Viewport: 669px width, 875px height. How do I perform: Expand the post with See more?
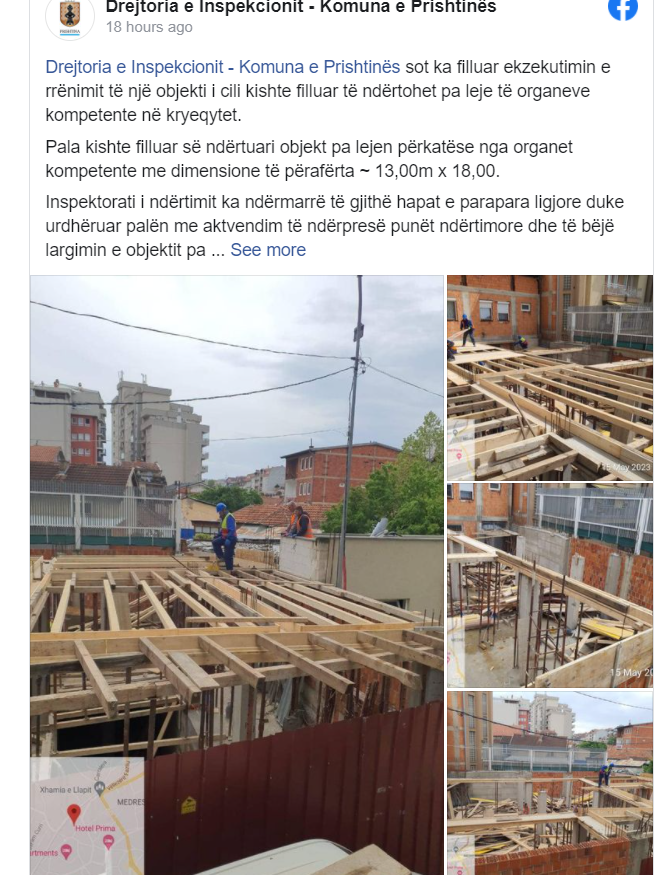[x=268, y=250]
